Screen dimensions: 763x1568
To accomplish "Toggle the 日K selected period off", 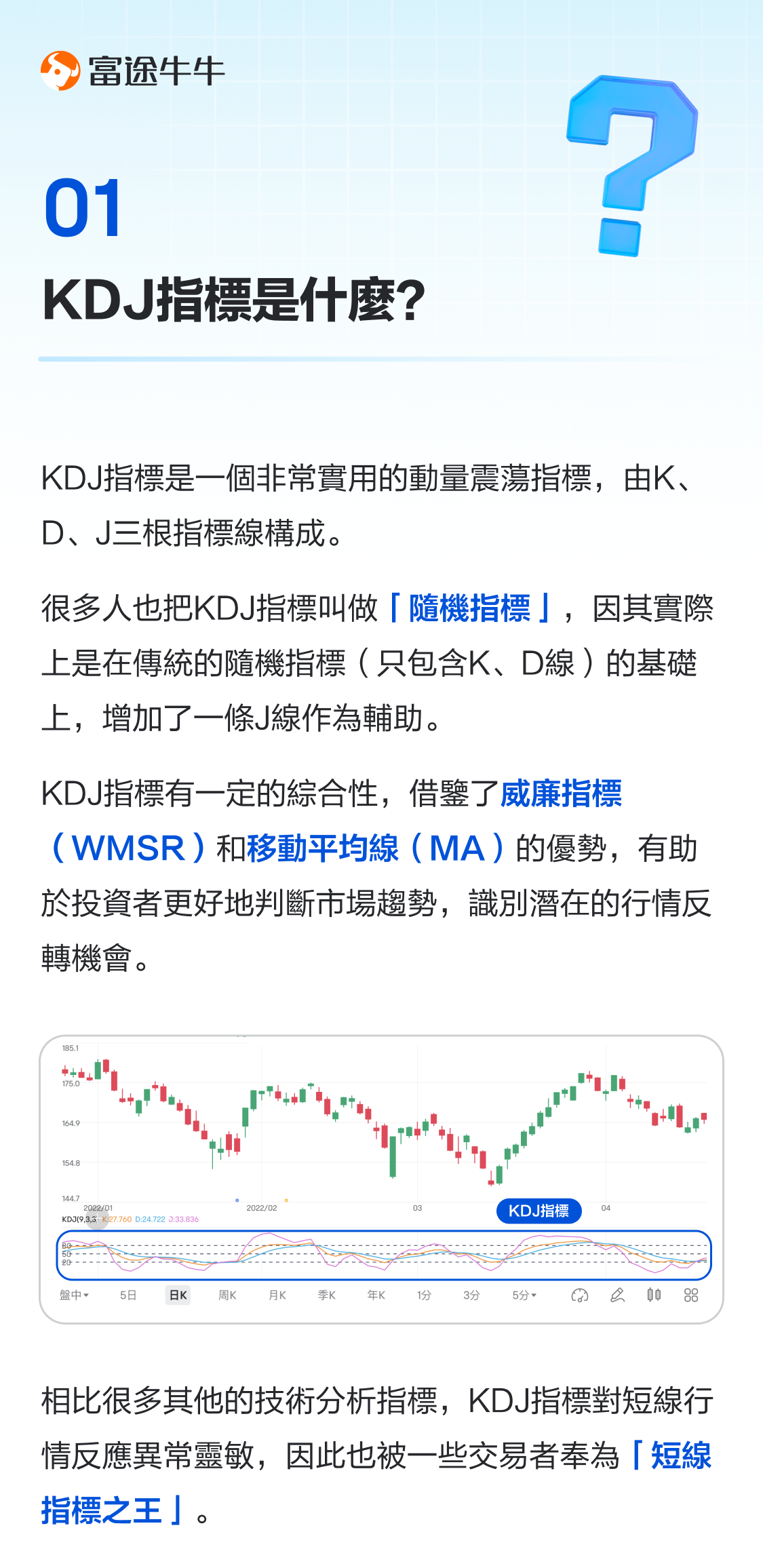I will (178, 1294).
